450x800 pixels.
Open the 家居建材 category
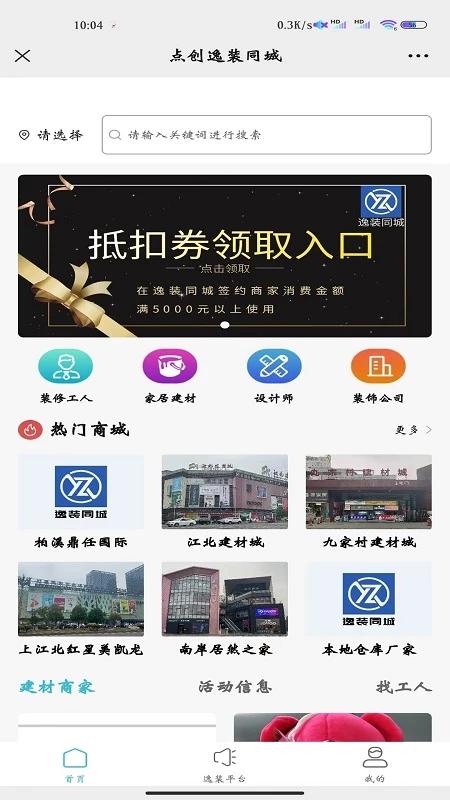coord(170,377)
